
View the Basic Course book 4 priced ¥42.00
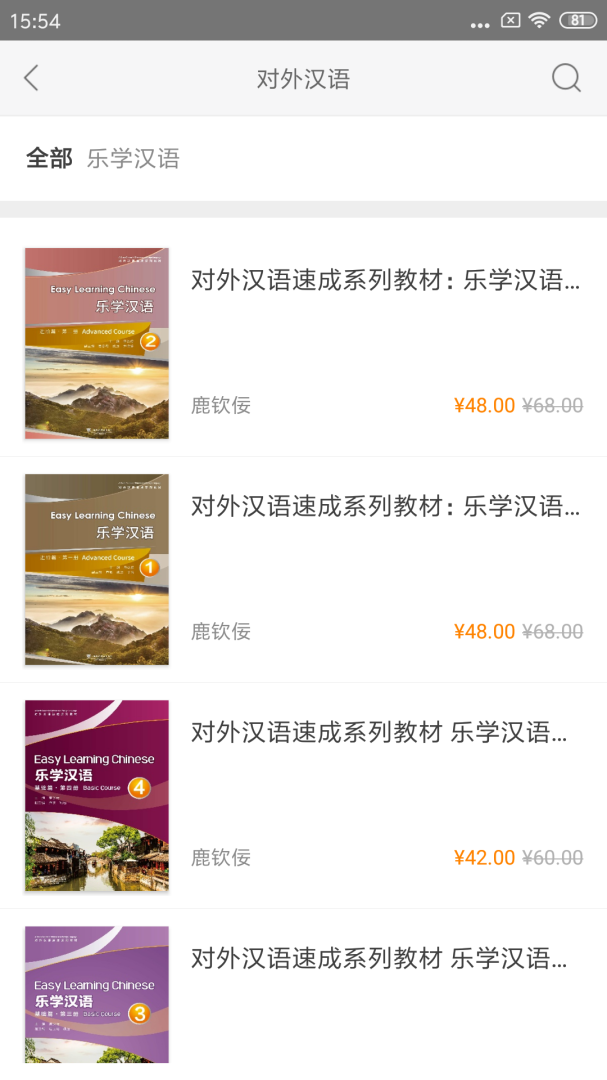pos(385,733)
